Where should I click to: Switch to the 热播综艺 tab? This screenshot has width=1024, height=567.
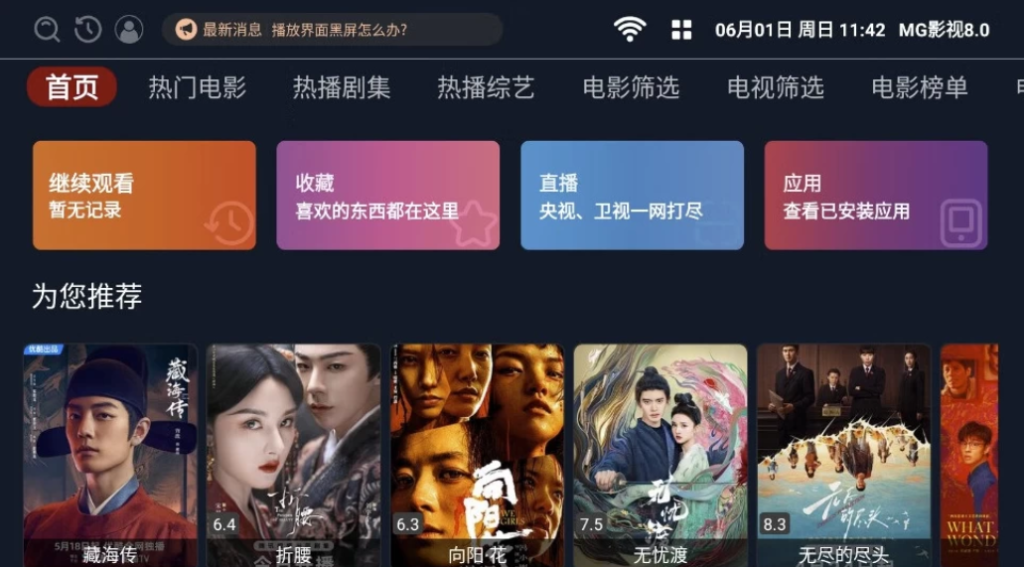click(x=486, y=88)
